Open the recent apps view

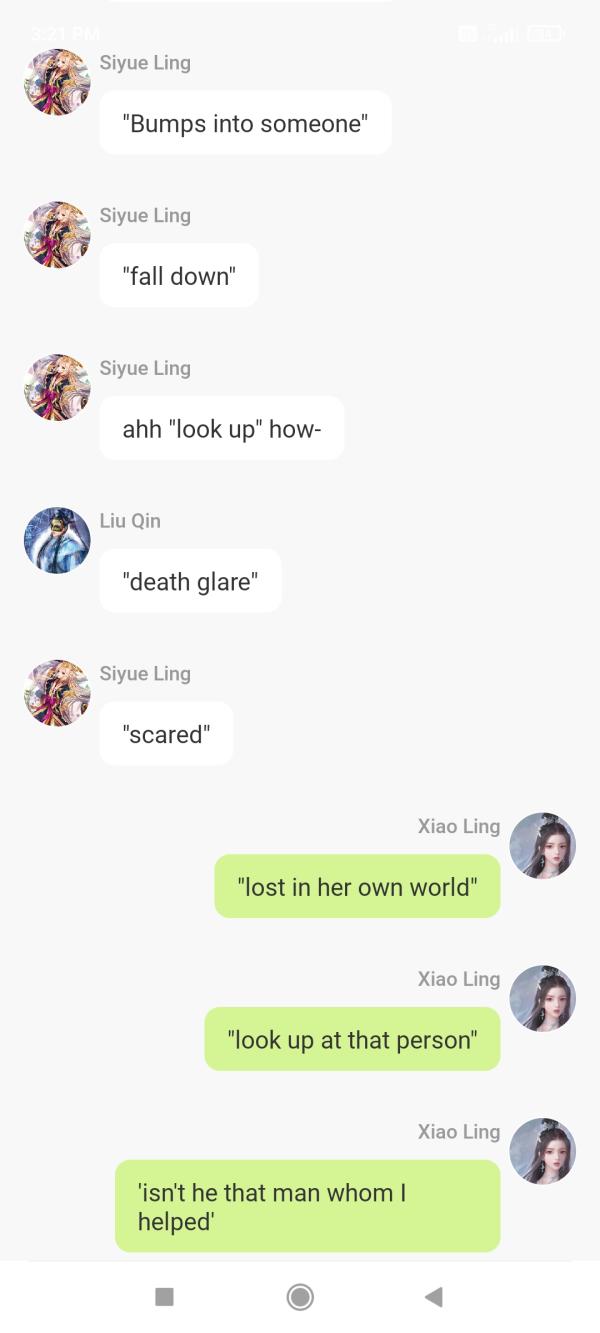point(165,1297)
